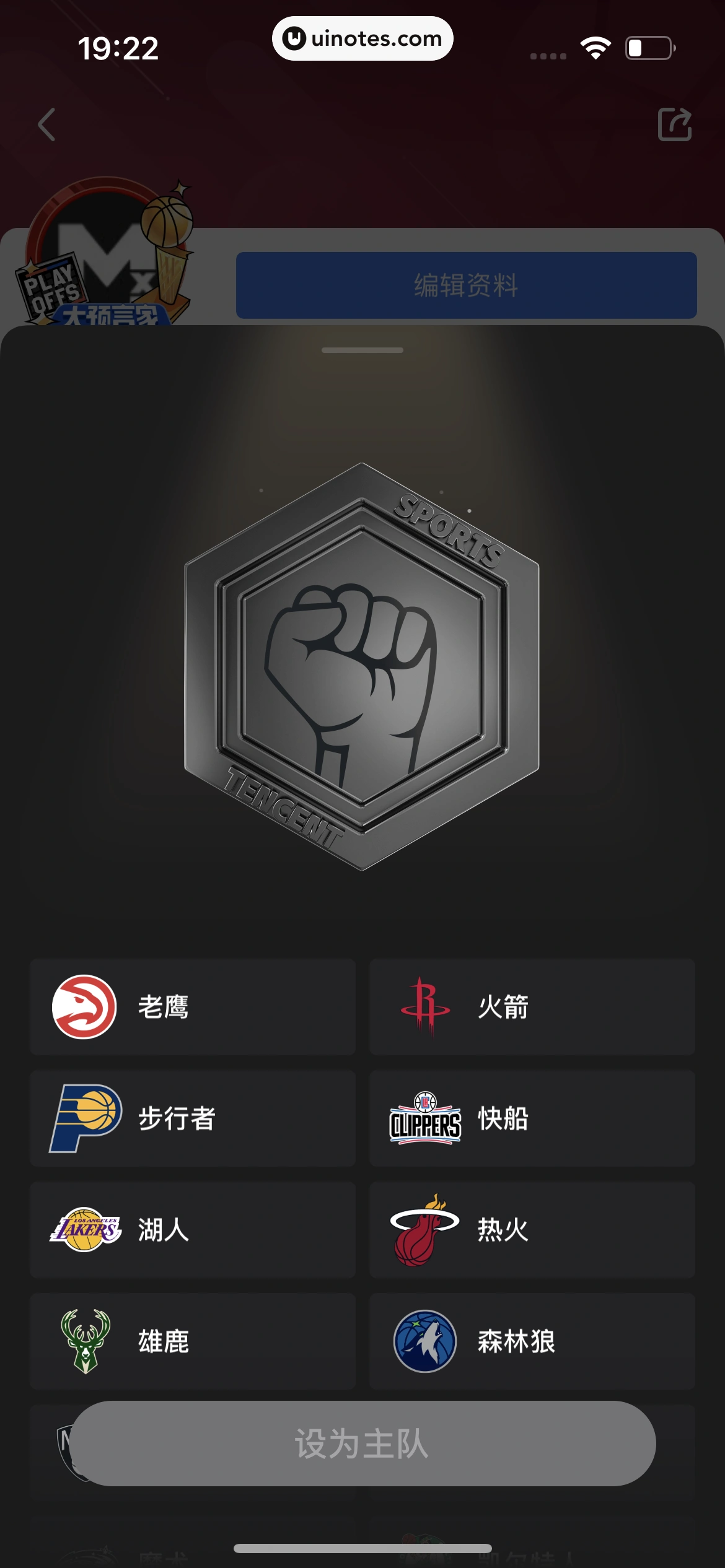The width and height of the screenshot is (725, 1568).
Task: Tap the uinotes.com notch banner
Action: pyautogui.click(x=362, y=38)
